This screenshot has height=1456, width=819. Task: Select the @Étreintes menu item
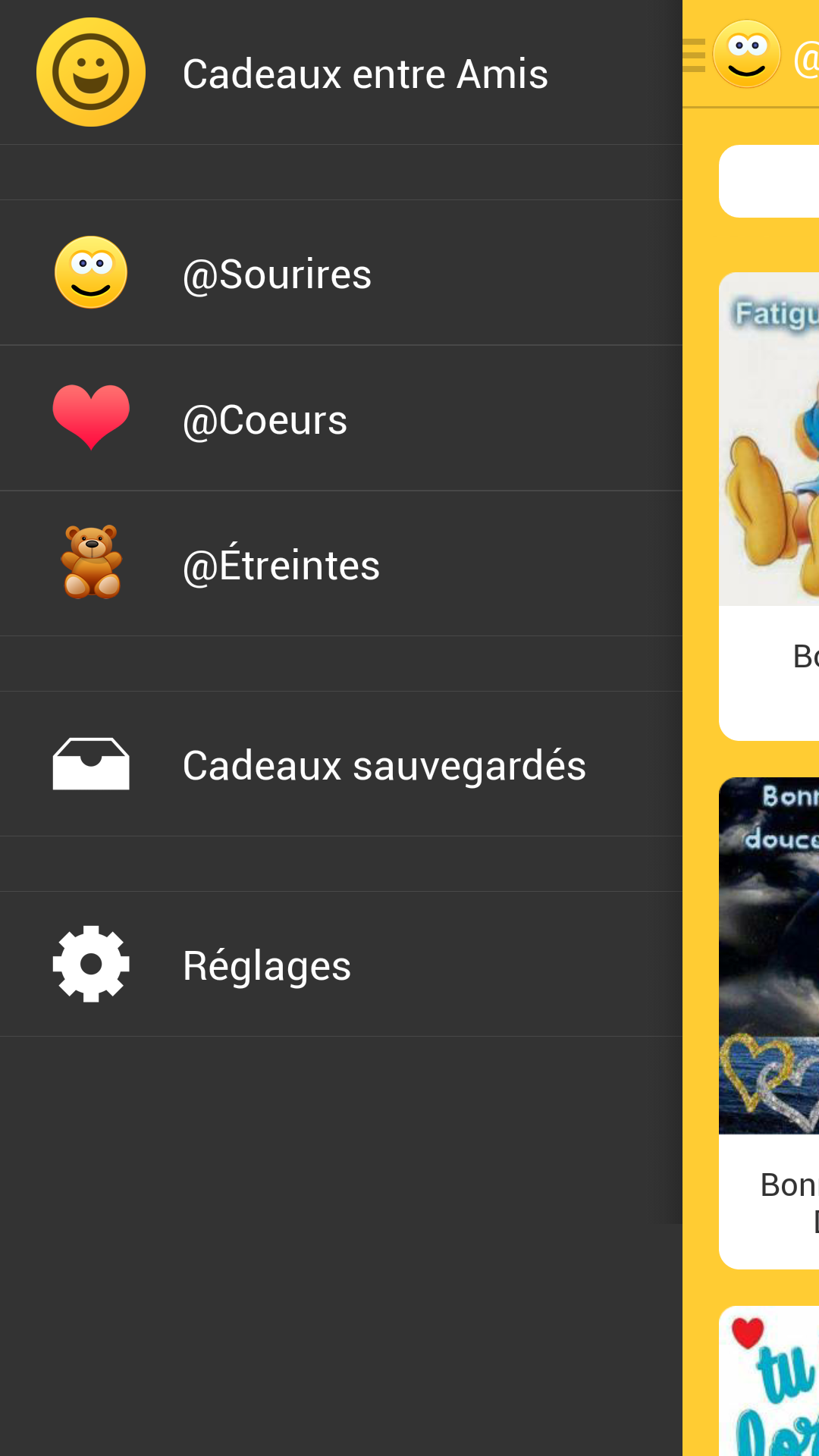tap(341, 564)
